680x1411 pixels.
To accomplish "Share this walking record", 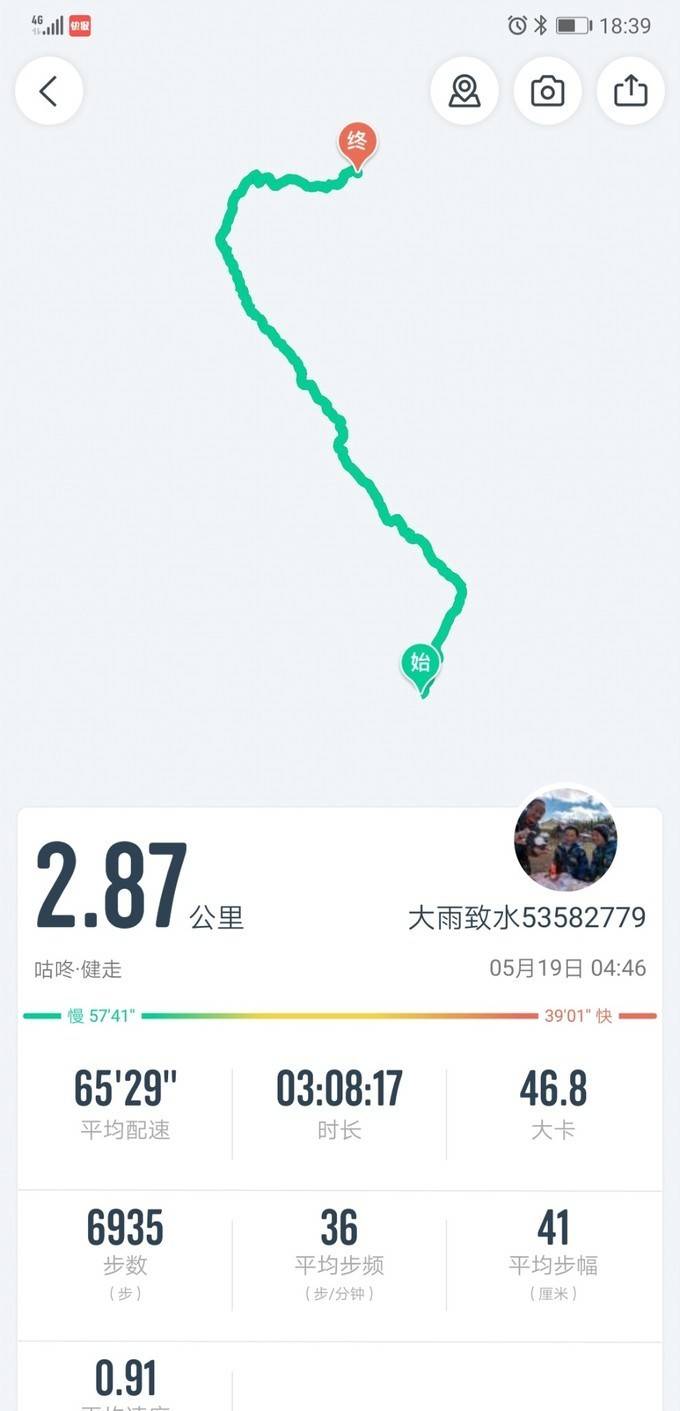I will pyautogui.click(x=630, y=91).
